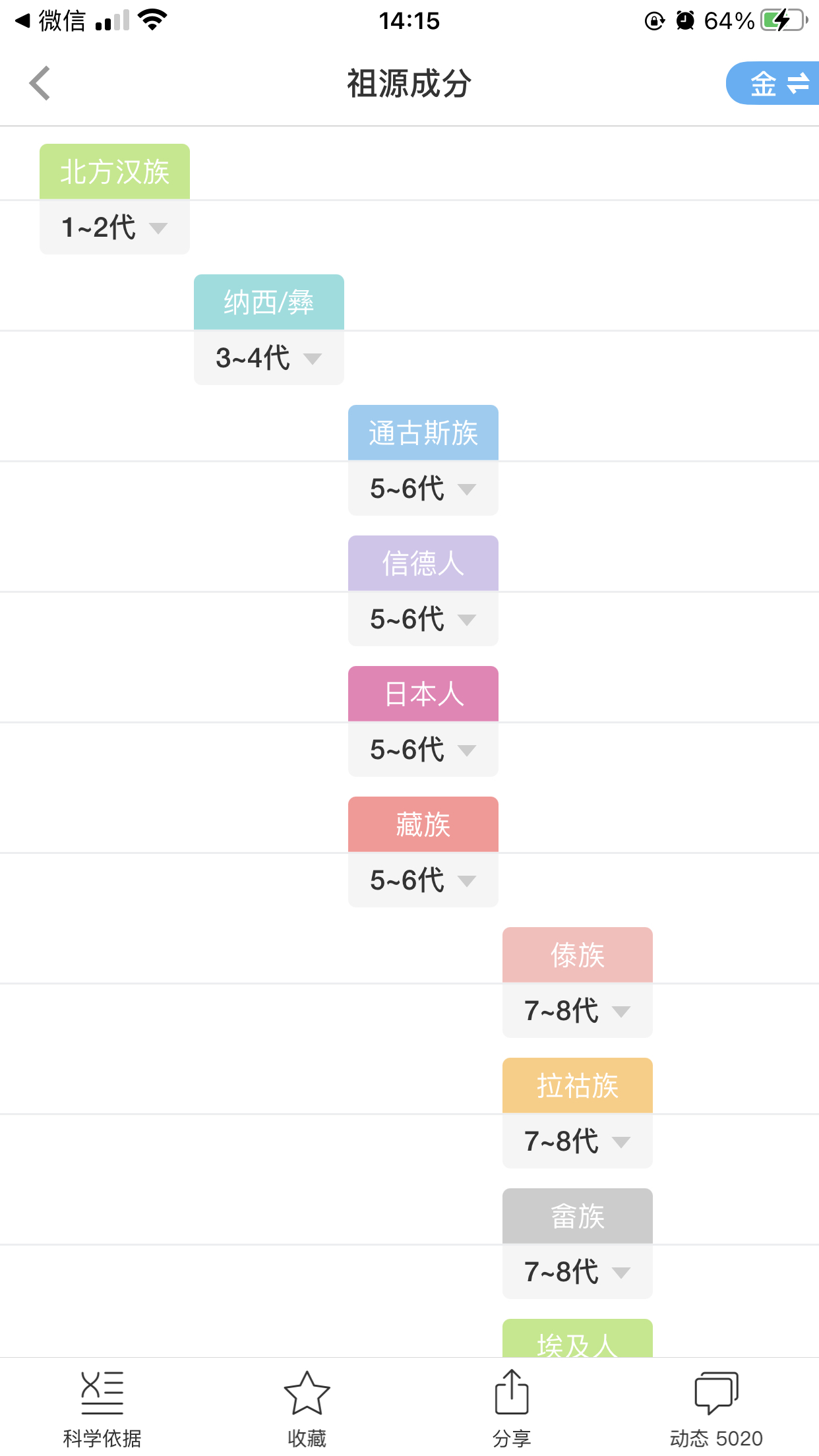This screenshot has width=819, height=1456.
Task: Expand the 5~6代 dropdown under 日本人
Action: [x=423, y=749]
